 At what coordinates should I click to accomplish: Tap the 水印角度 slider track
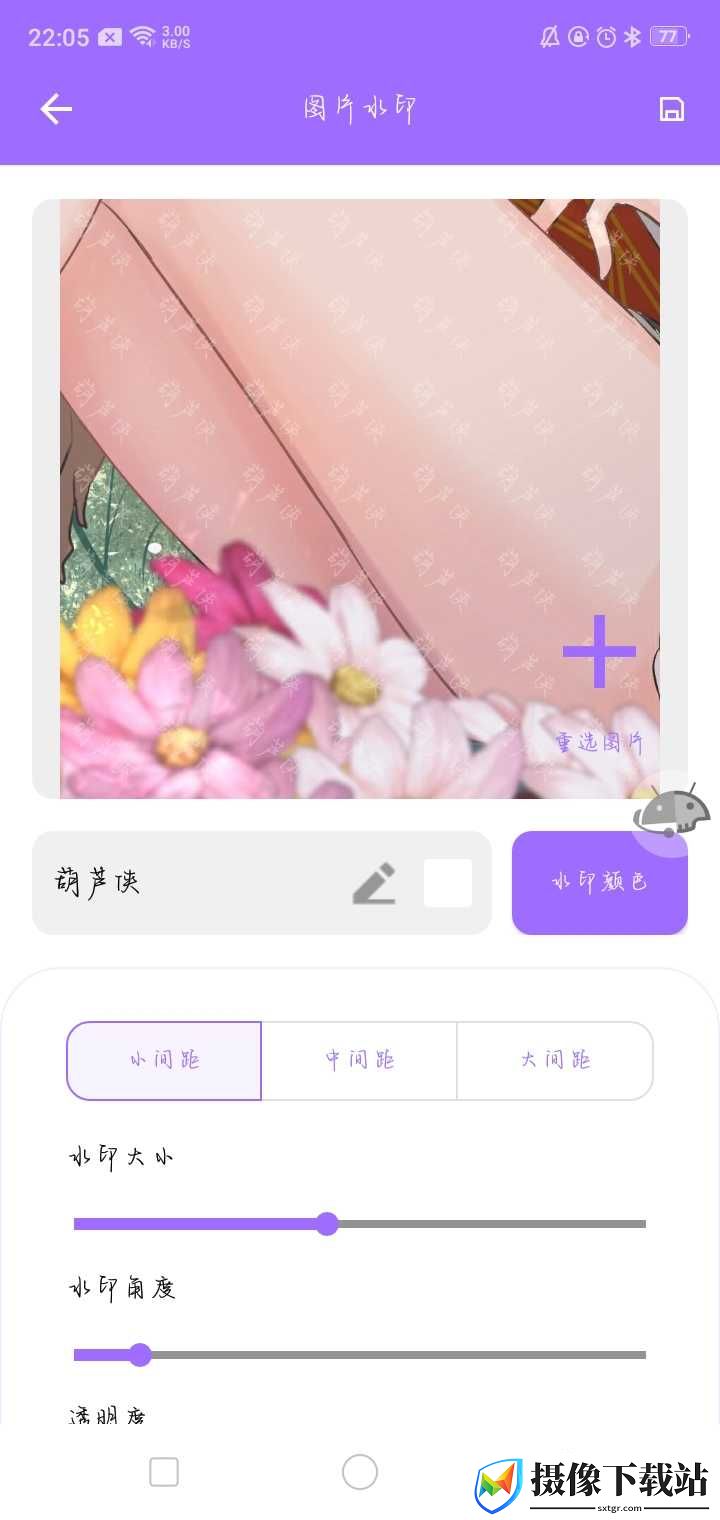coord(360,1355)
